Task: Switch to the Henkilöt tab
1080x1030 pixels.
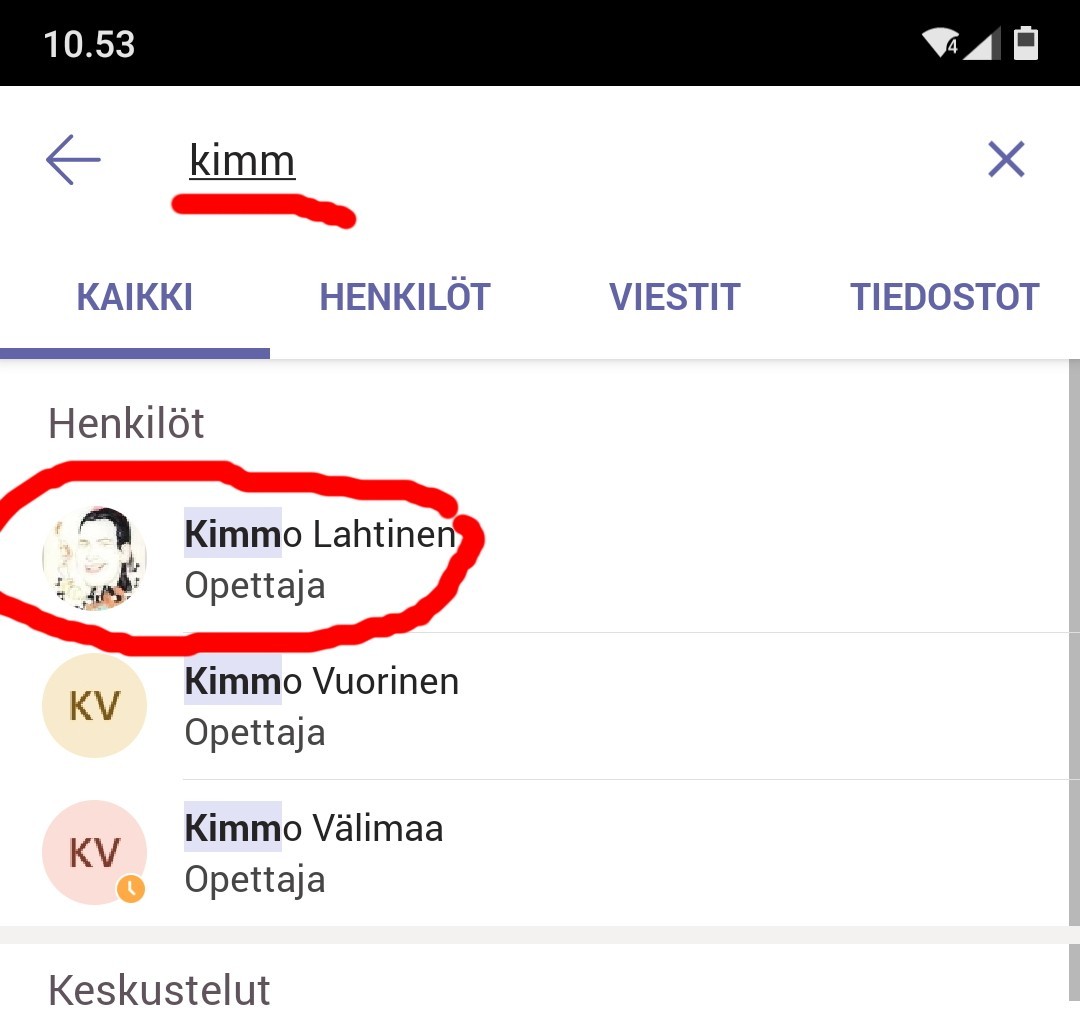Action: click(x=405, y=297)
